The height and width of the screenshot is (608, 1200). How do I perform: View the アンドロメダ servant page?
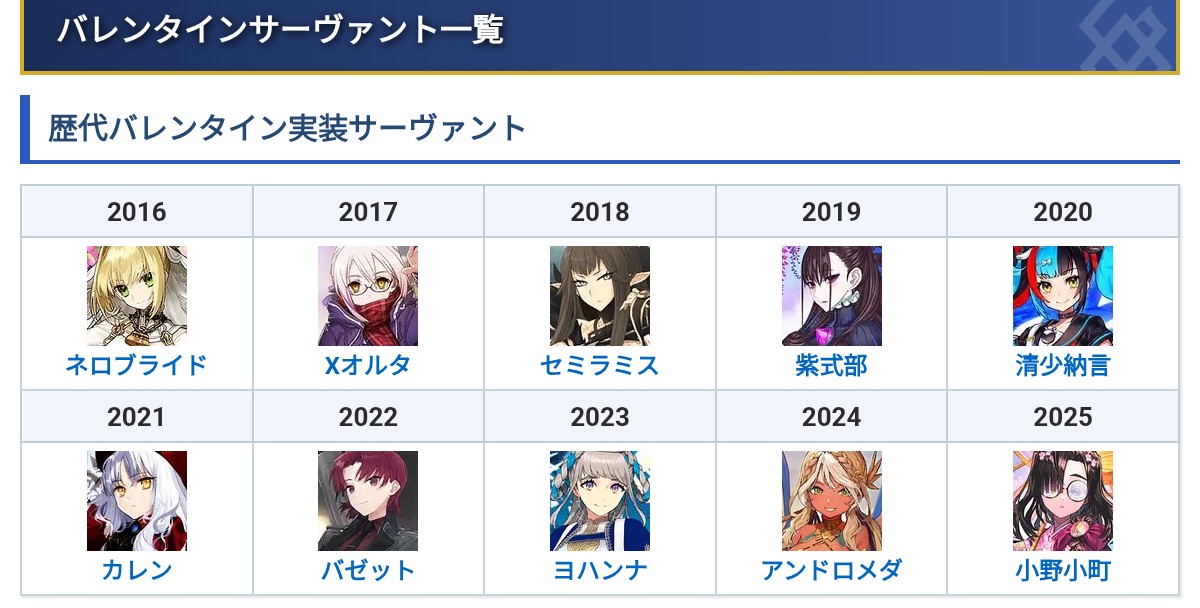pos(831,571)
